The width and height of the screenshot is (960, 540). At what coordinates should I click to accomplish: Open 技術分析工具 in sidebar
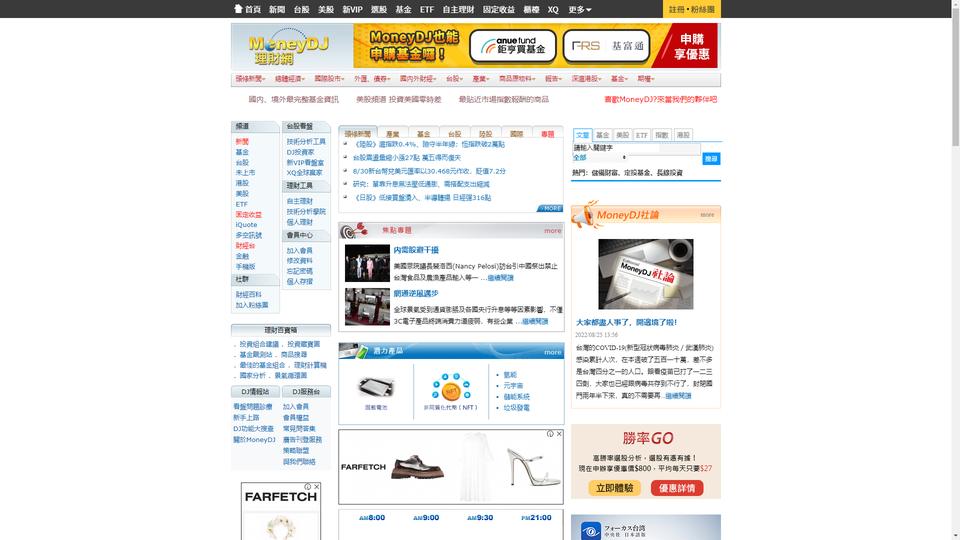tap(306, 142)
